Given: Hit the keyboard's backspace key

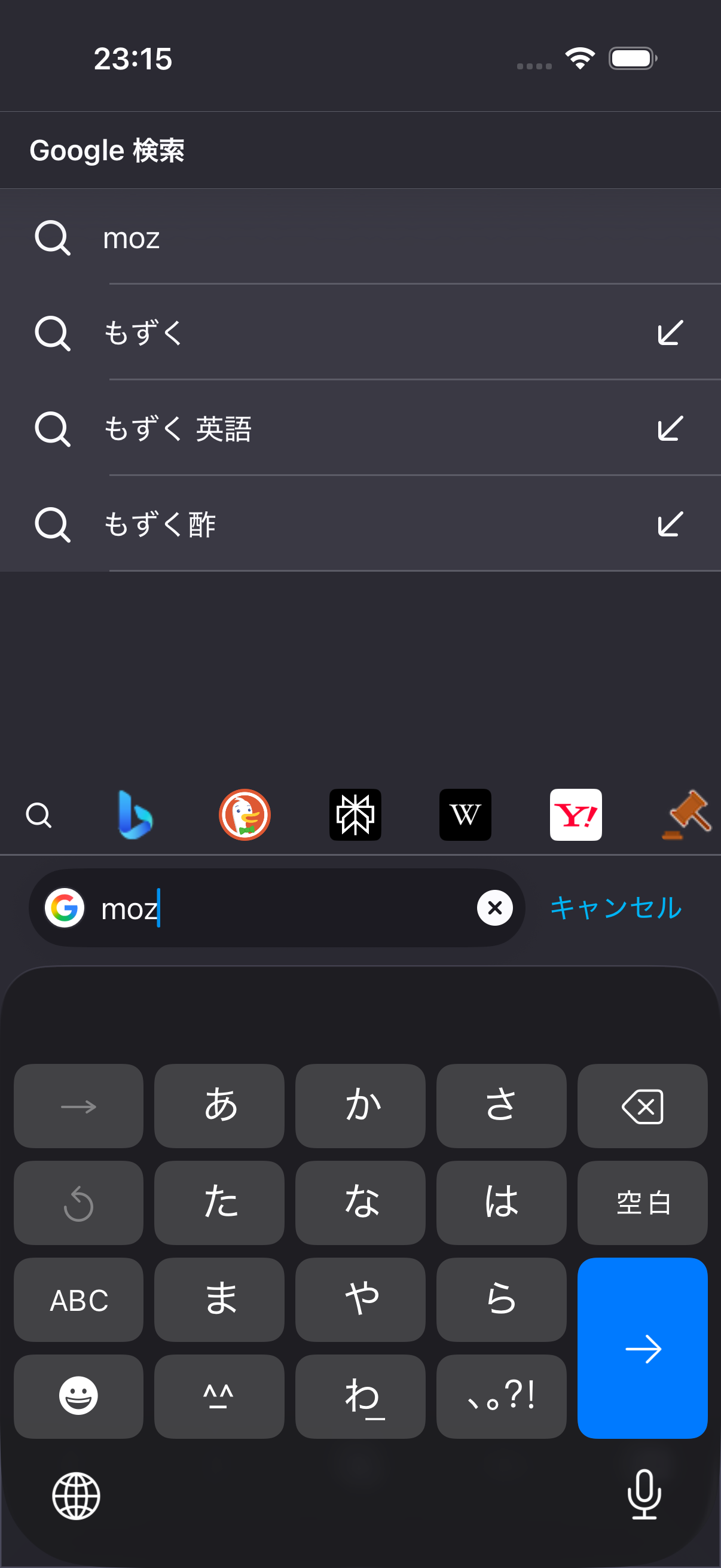Looking at the screenshot, I should pos(642,1106).
